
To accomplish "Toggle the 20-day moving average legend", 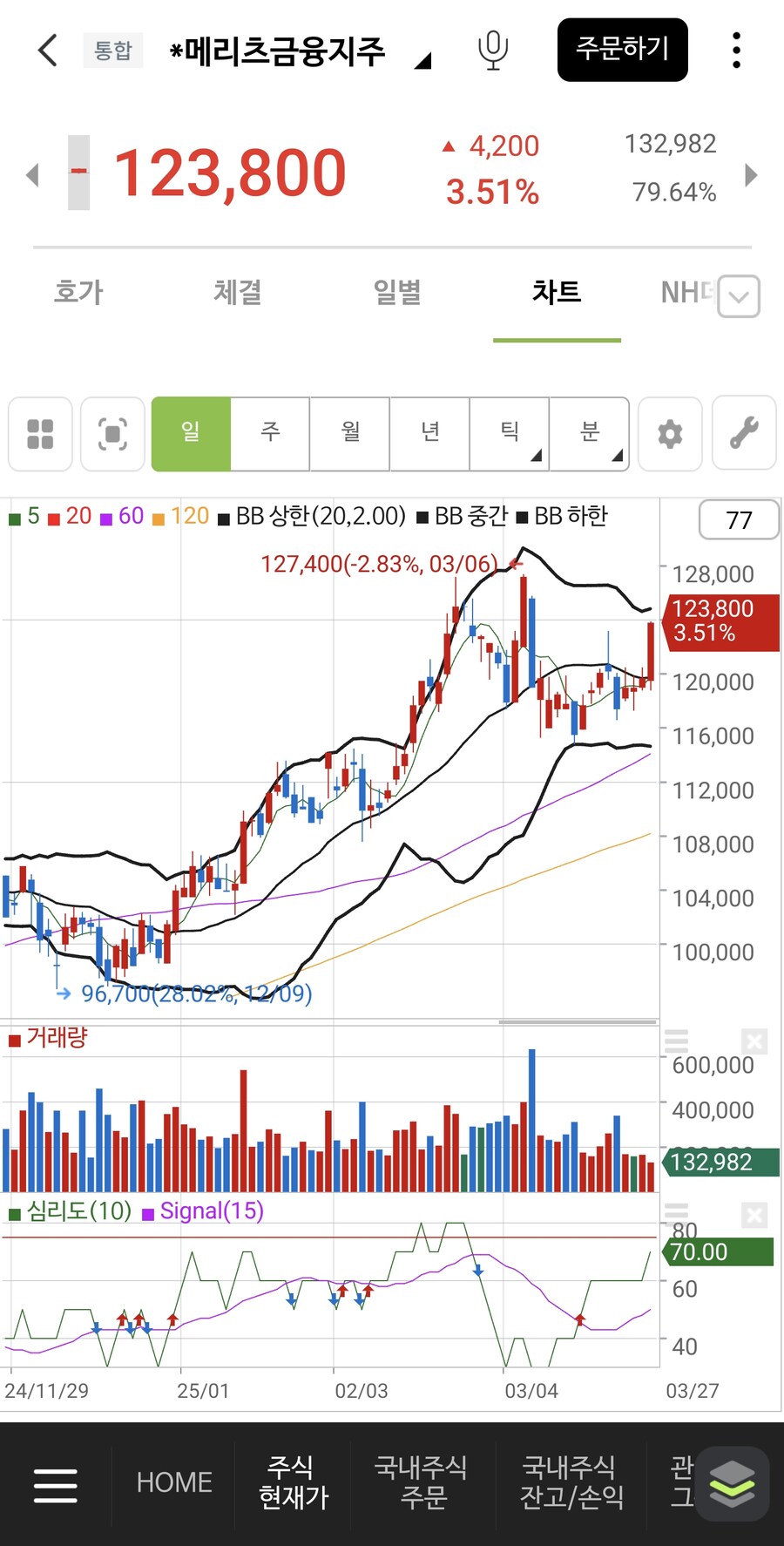I will point(68,517).
